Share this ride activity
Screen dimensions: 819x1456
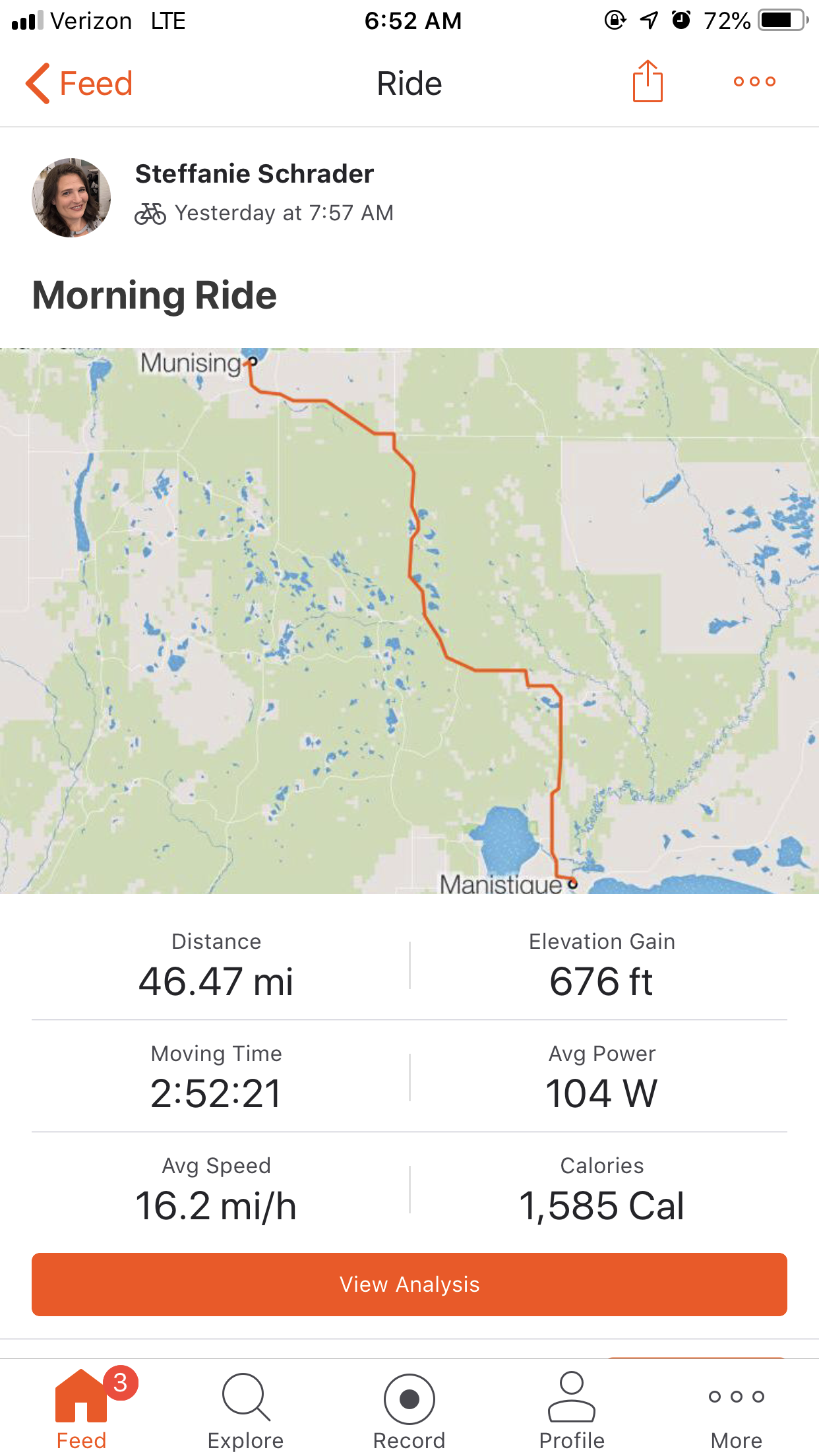click(x=647, y=82)
